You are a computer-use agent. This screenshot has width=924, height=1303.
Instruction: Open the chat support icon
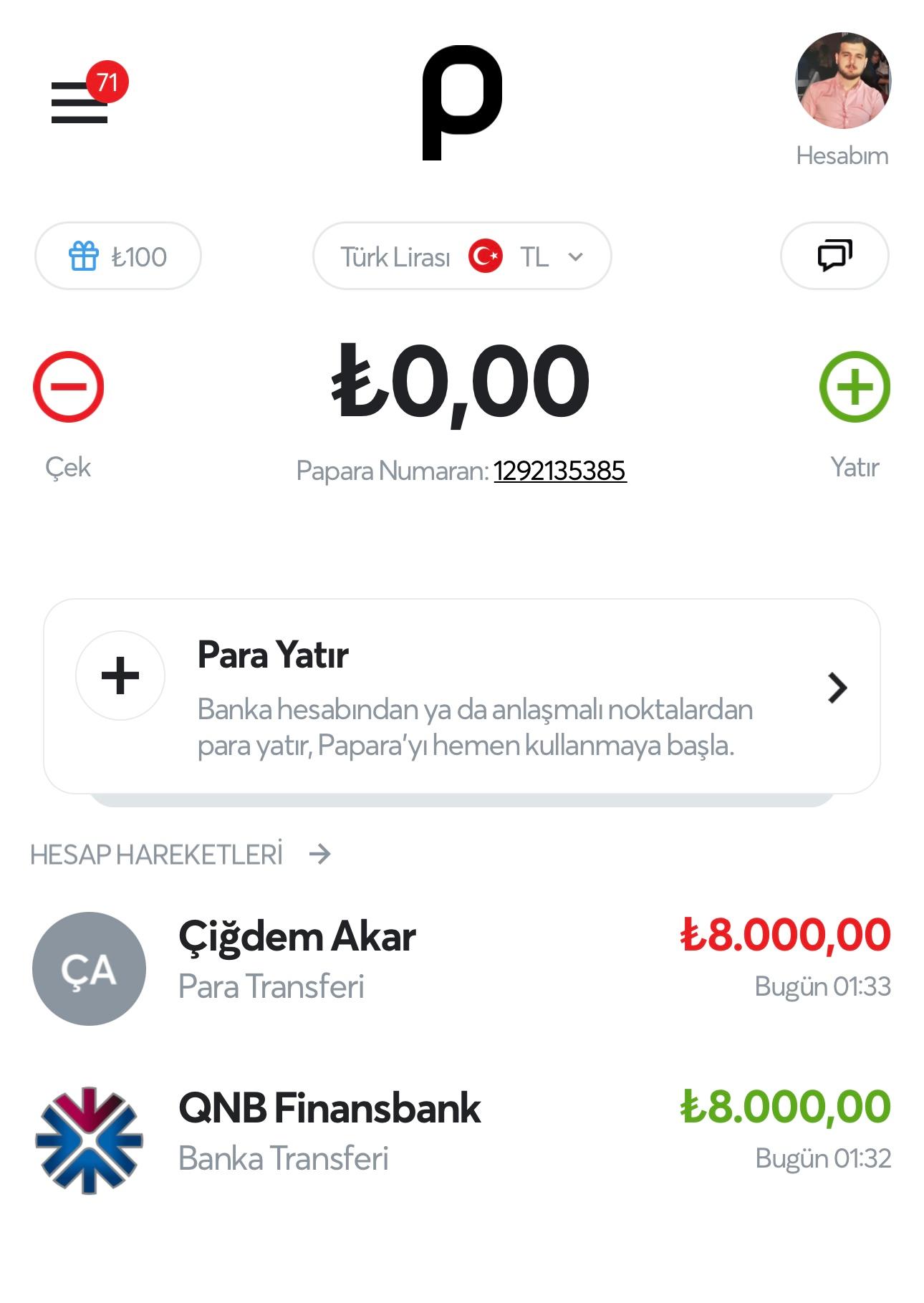pos(834,256)
